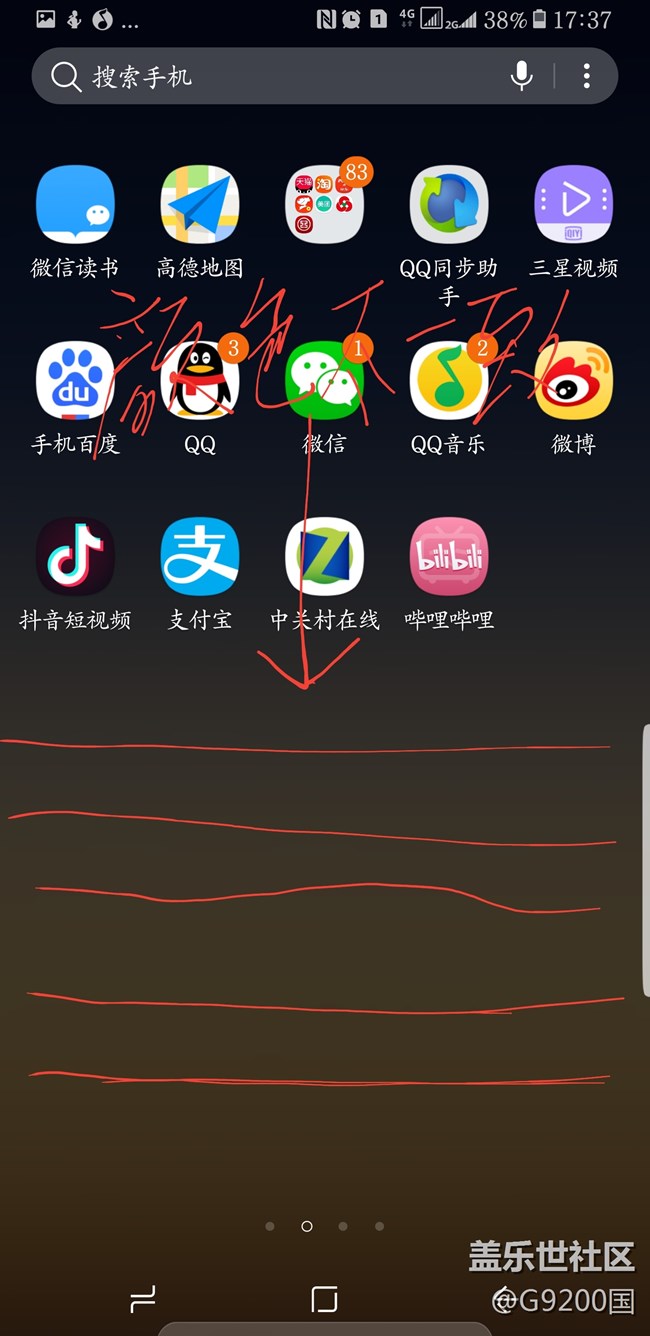
Task: Open 哔哩哔哩 app
Action: [449, 557]
